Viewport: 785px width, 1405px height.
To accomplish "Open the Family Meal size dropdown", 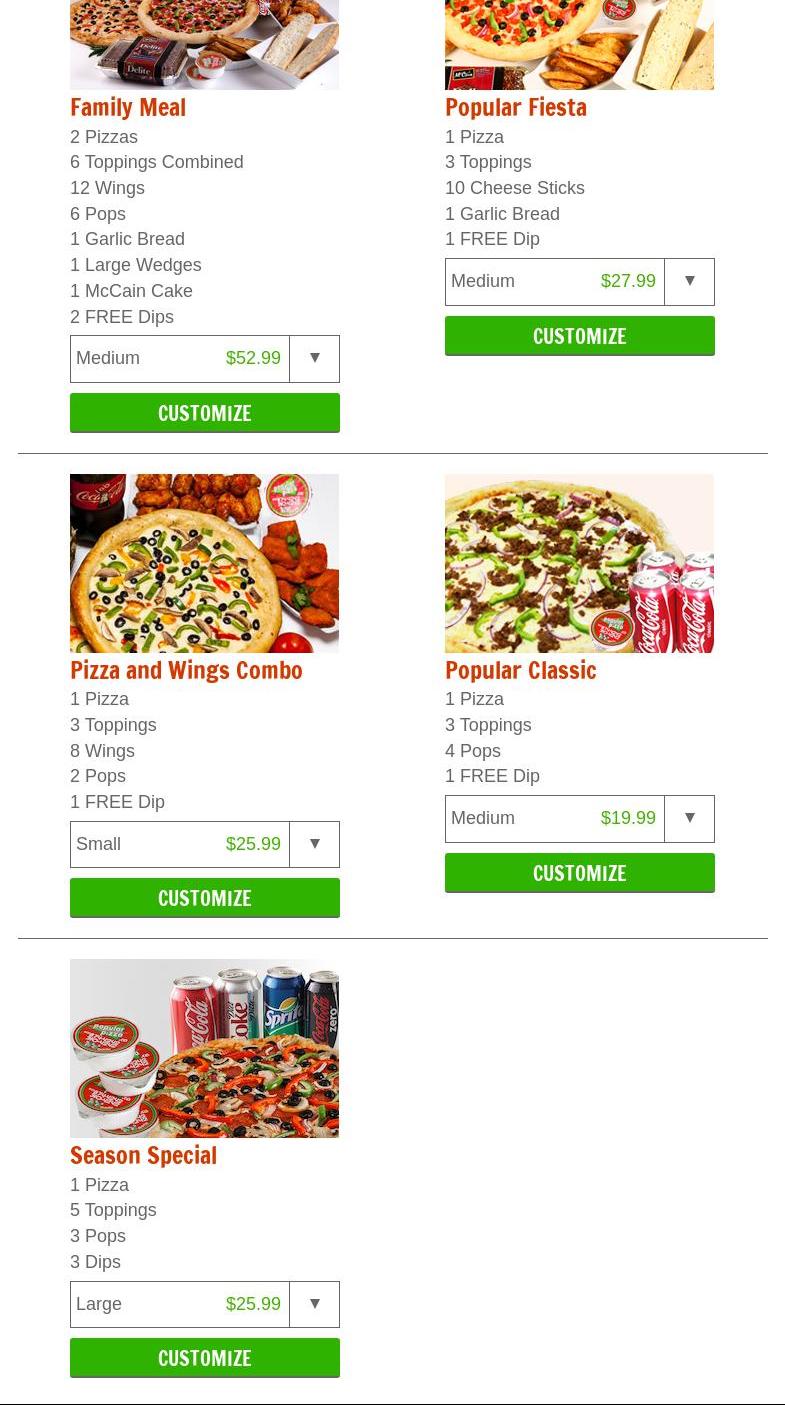I will click(205, 359).
